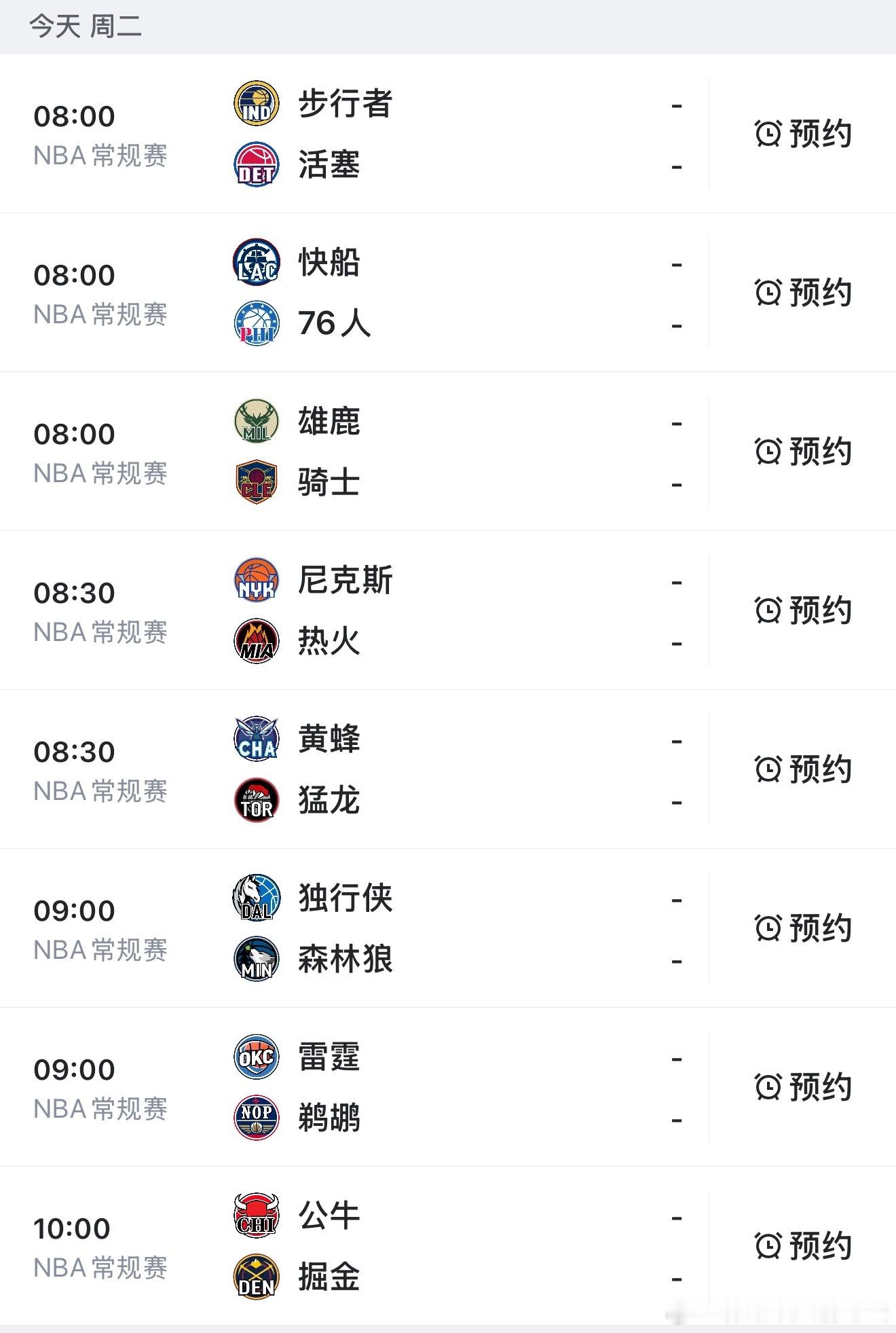
Task: Click the Pacers (IND) team logo
Action: (255, 103)
